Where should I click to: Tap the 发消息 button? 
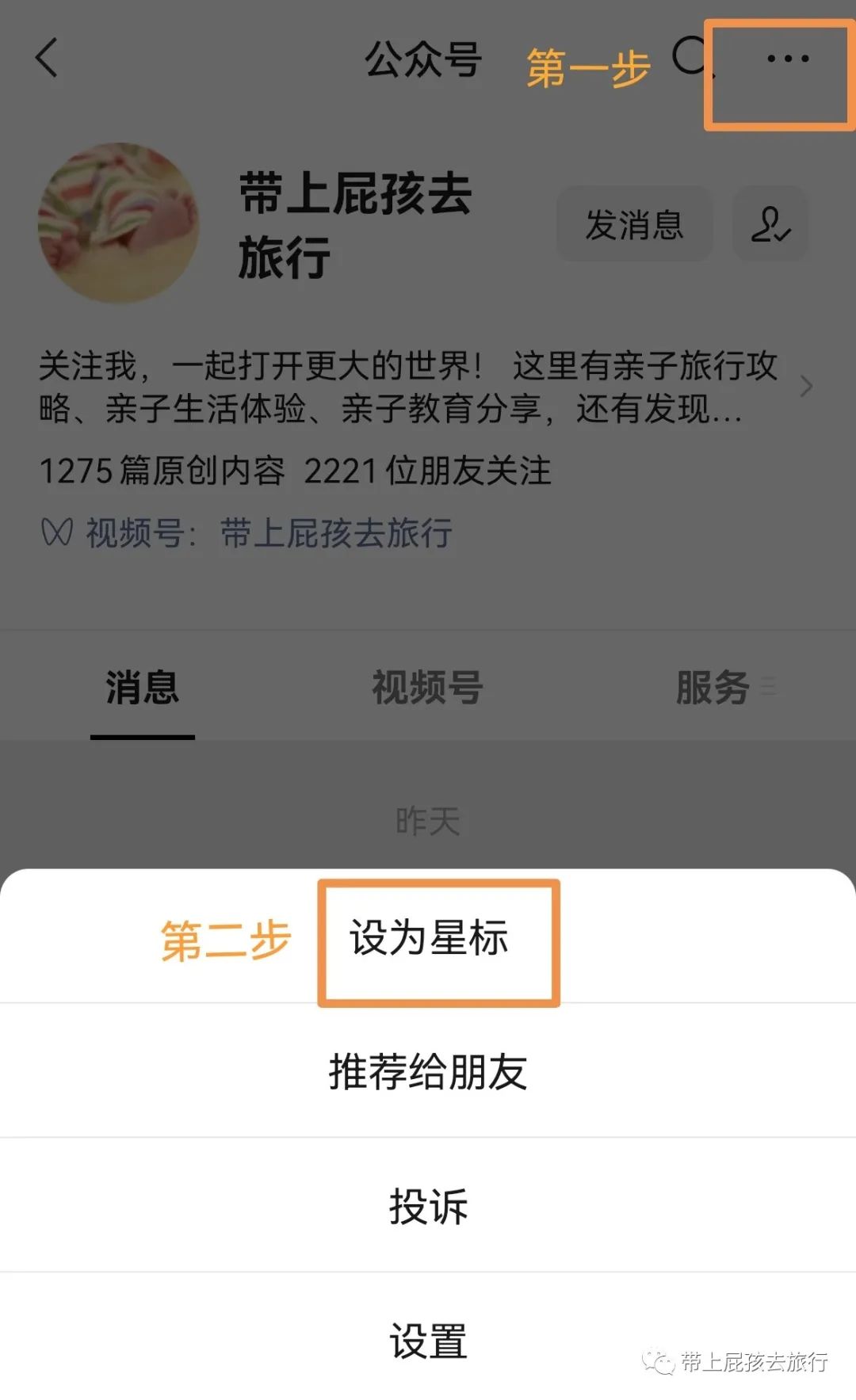coord(634,224)
